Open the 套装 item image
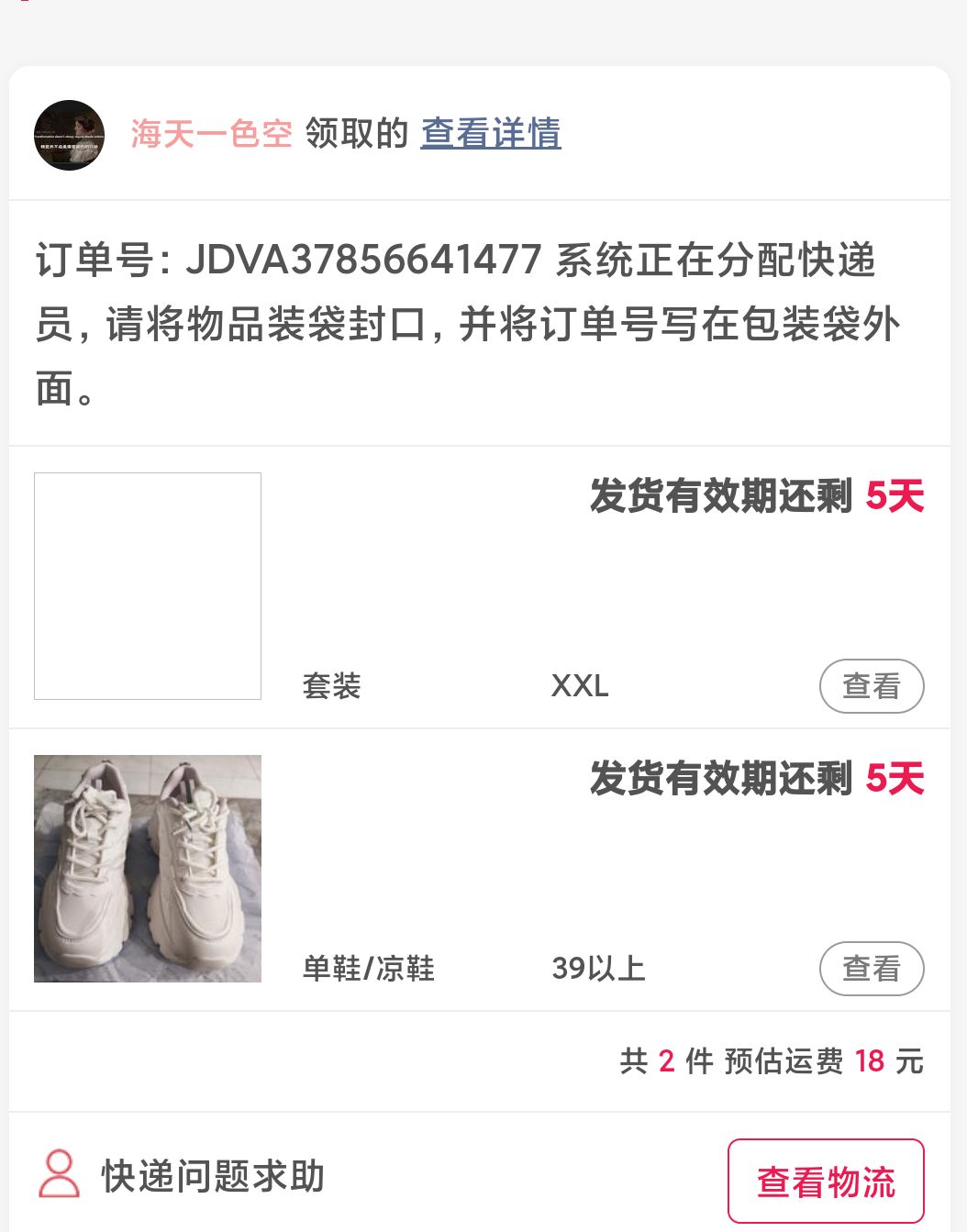 pos(148,586)
